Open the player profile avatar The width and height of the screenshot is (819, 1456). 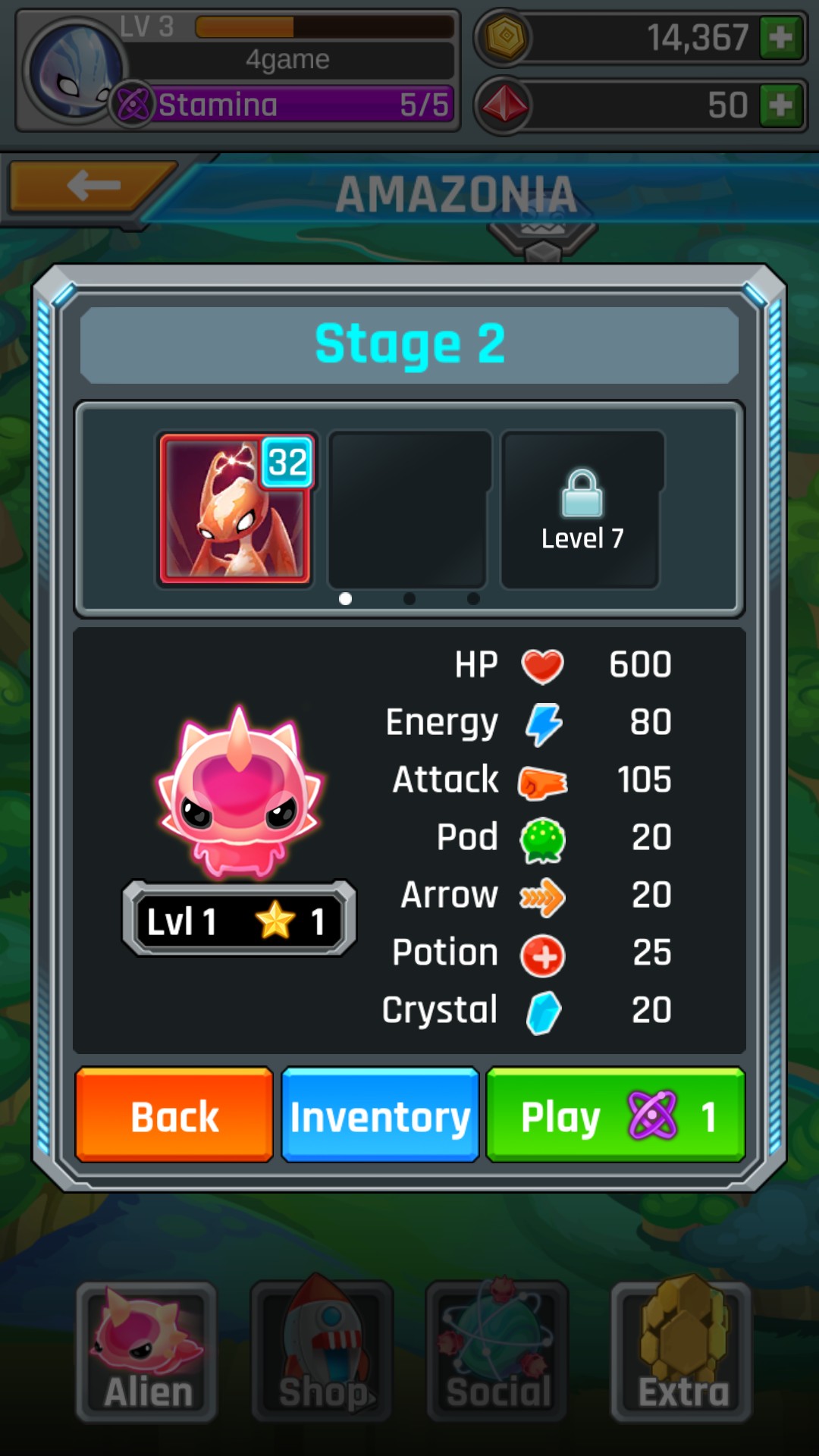click(74, 71)
